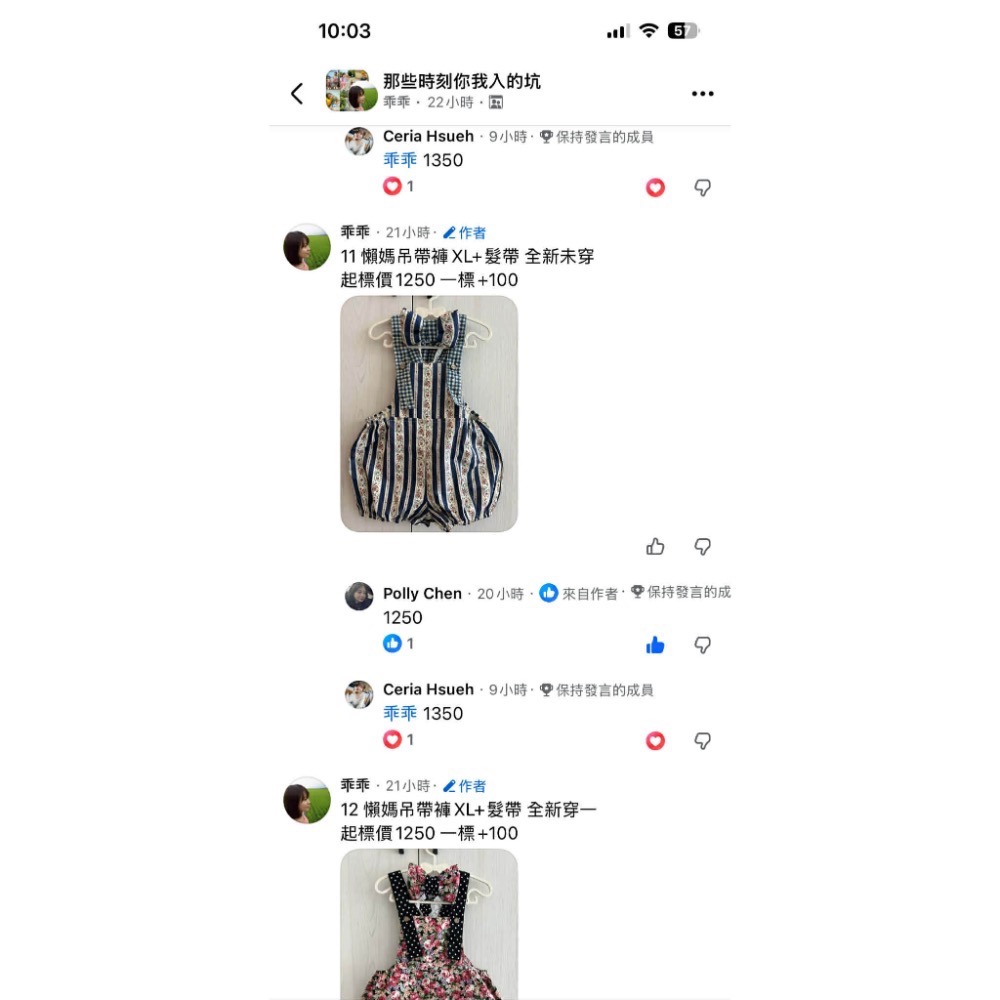1000x1000 pixels.
Task: Downvote 乖乖's item 11 comment
Action: tap(703, 547)
